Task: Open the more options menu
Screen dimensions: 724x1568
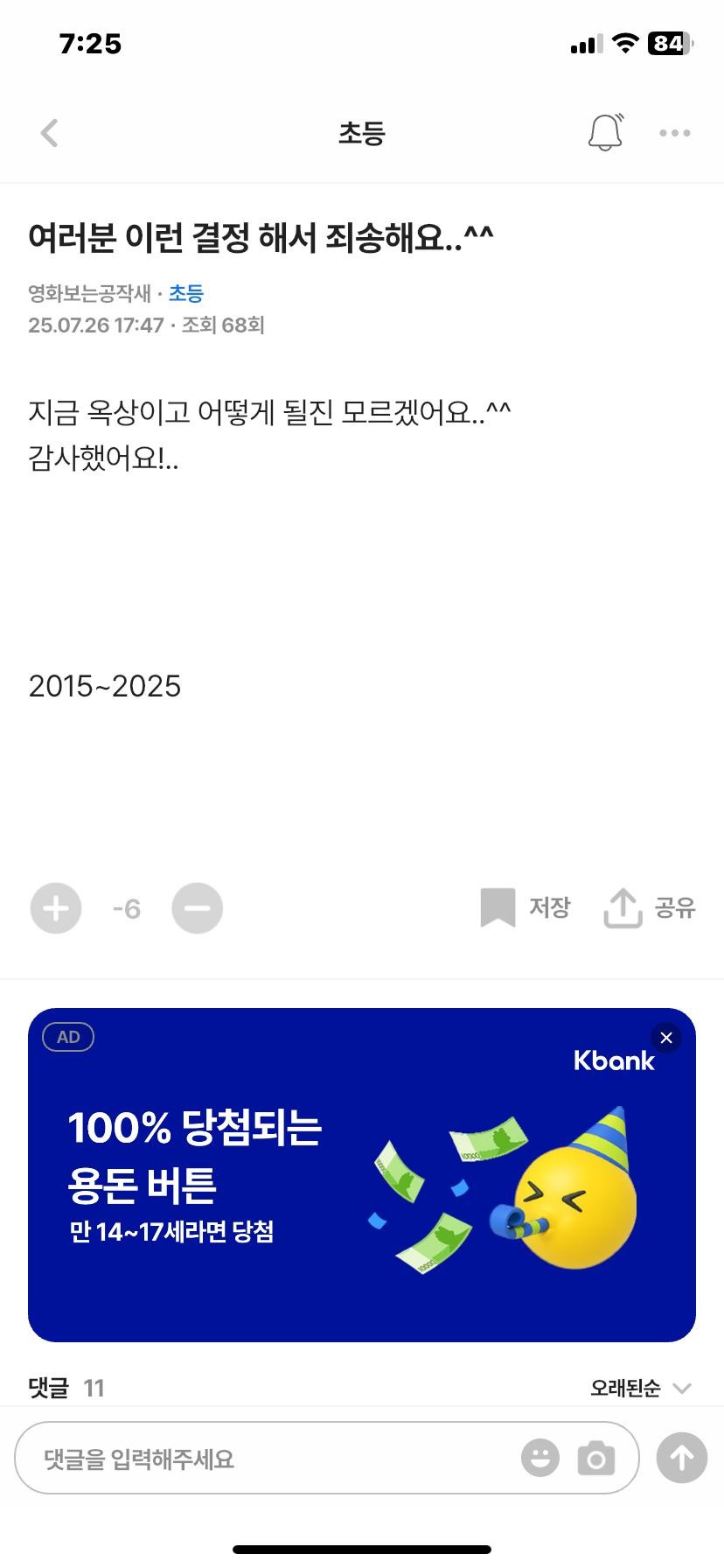Action: [673, 132]
